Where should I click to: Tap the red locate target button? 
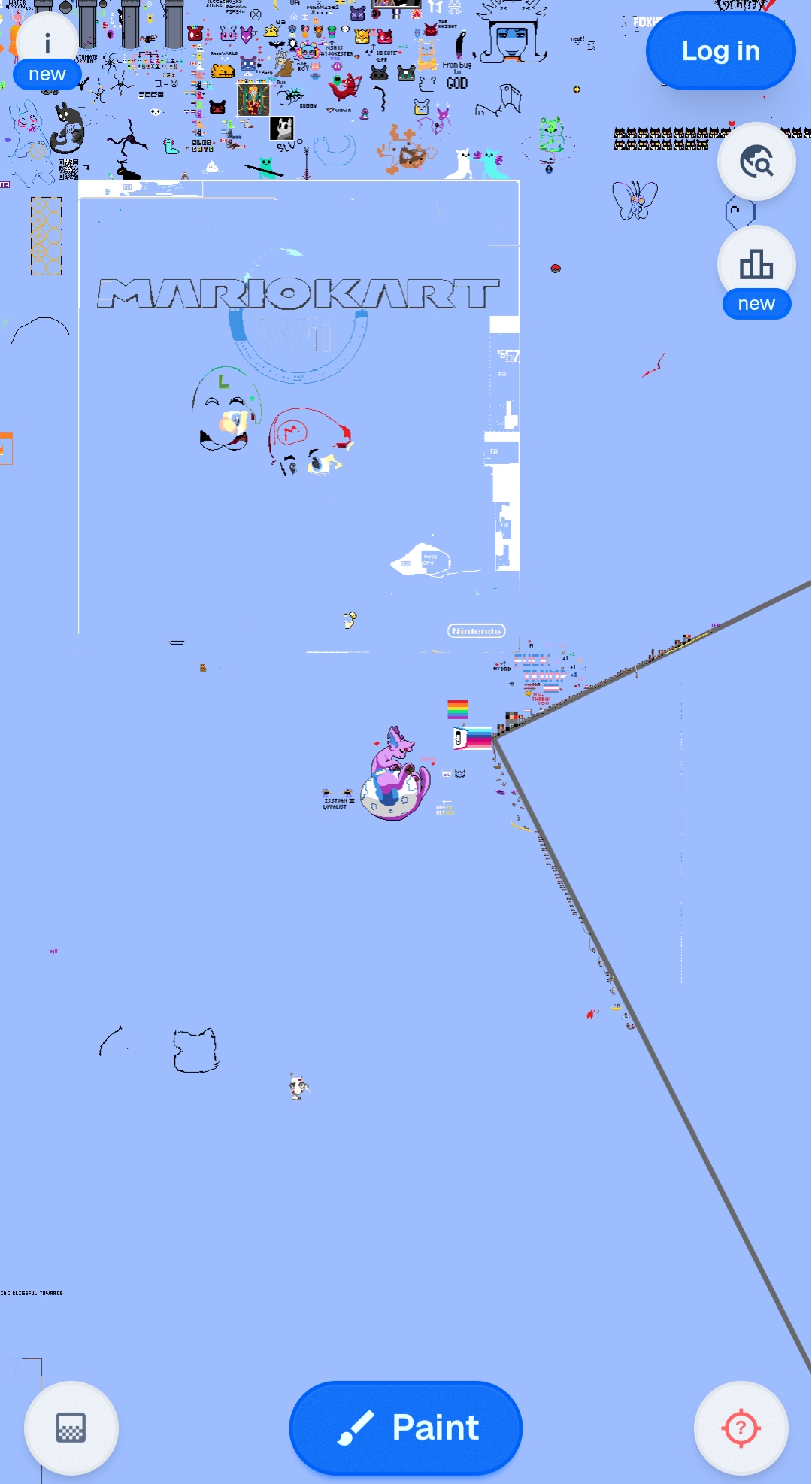click(741, 1427)
